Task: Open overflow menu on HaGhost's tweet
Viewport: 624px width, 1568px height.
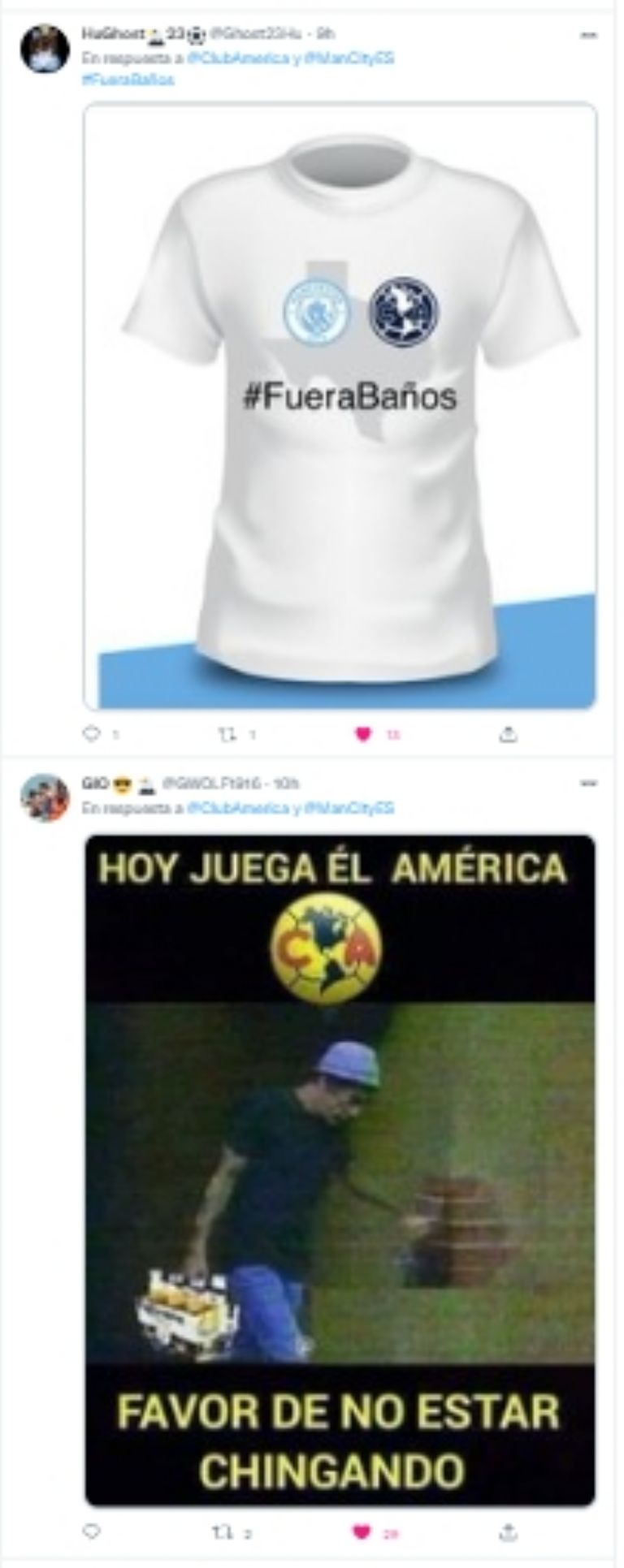Action: [590, 35]
